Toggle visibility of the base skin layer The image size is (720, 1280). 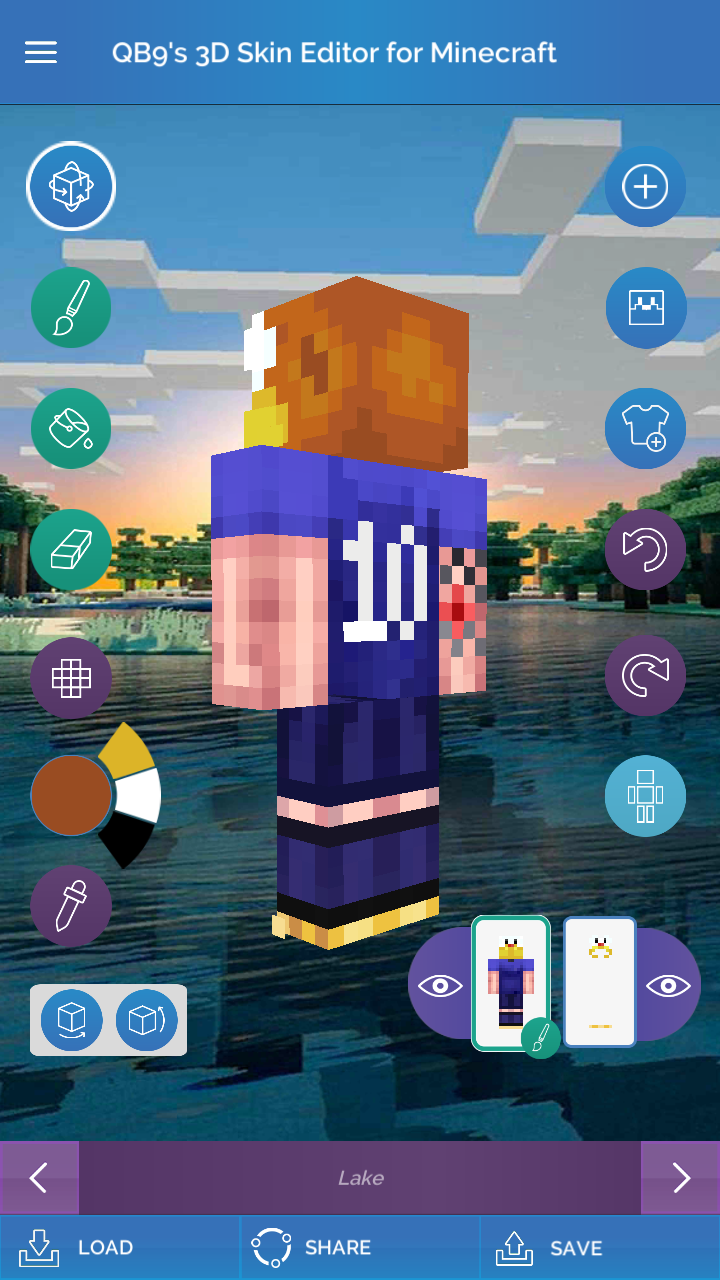(440, 985)
